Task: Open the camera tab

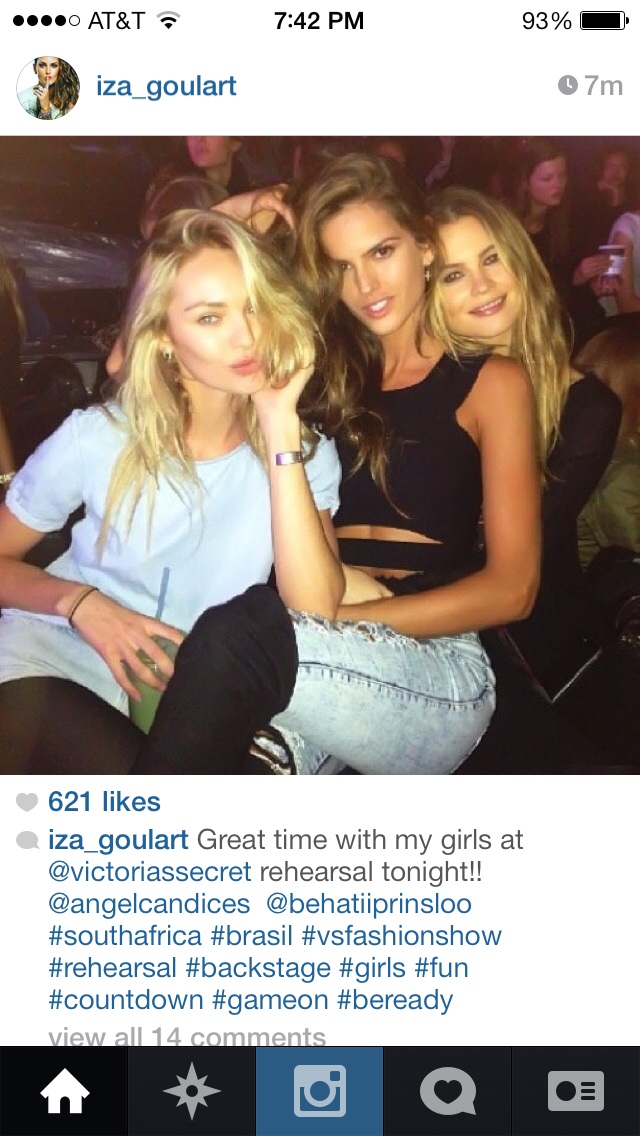Action: (x=320, y=1091)
